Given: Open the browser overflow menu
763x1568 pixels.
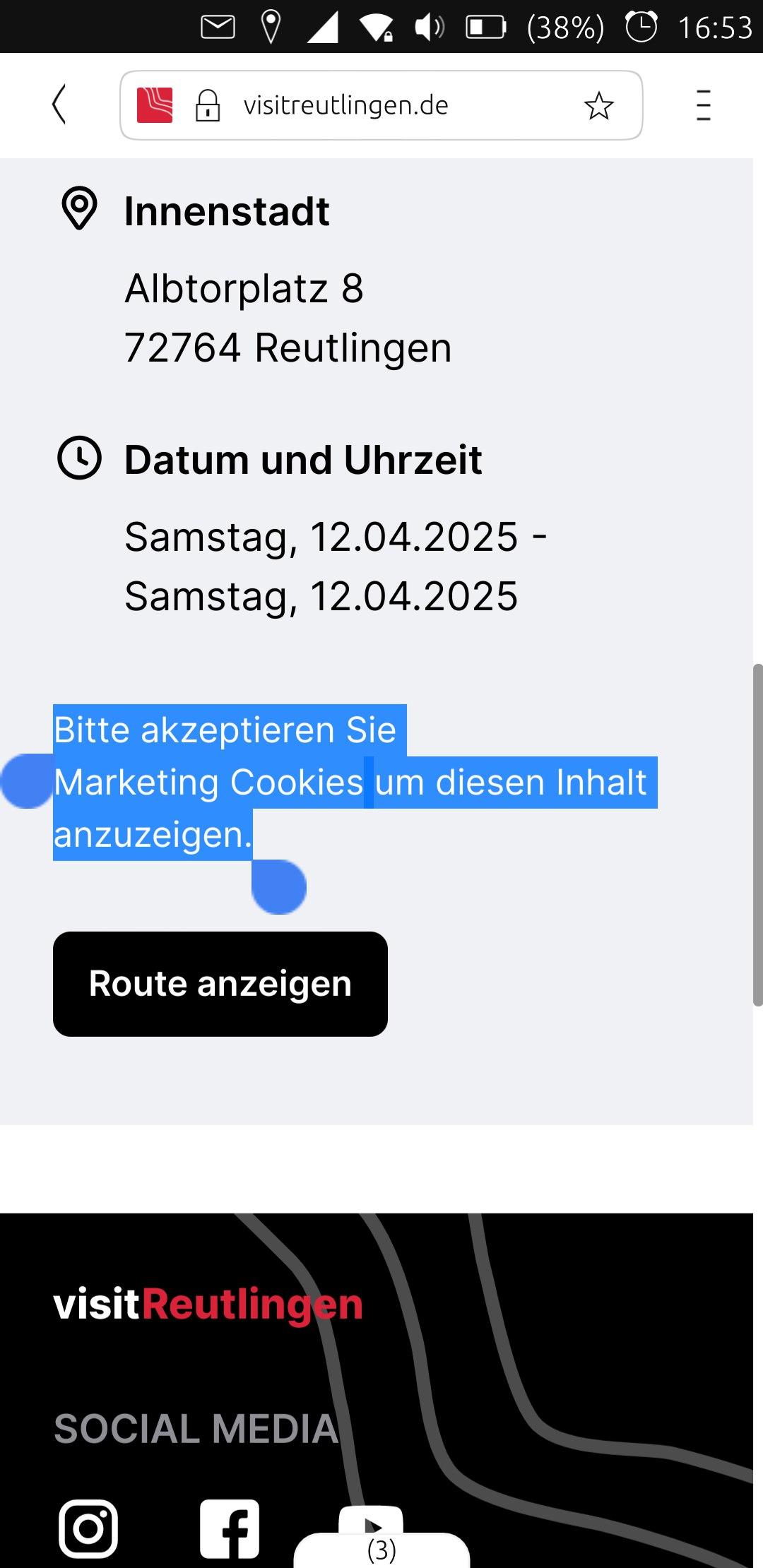Looking at the screenshot, I should coord(703,105).
